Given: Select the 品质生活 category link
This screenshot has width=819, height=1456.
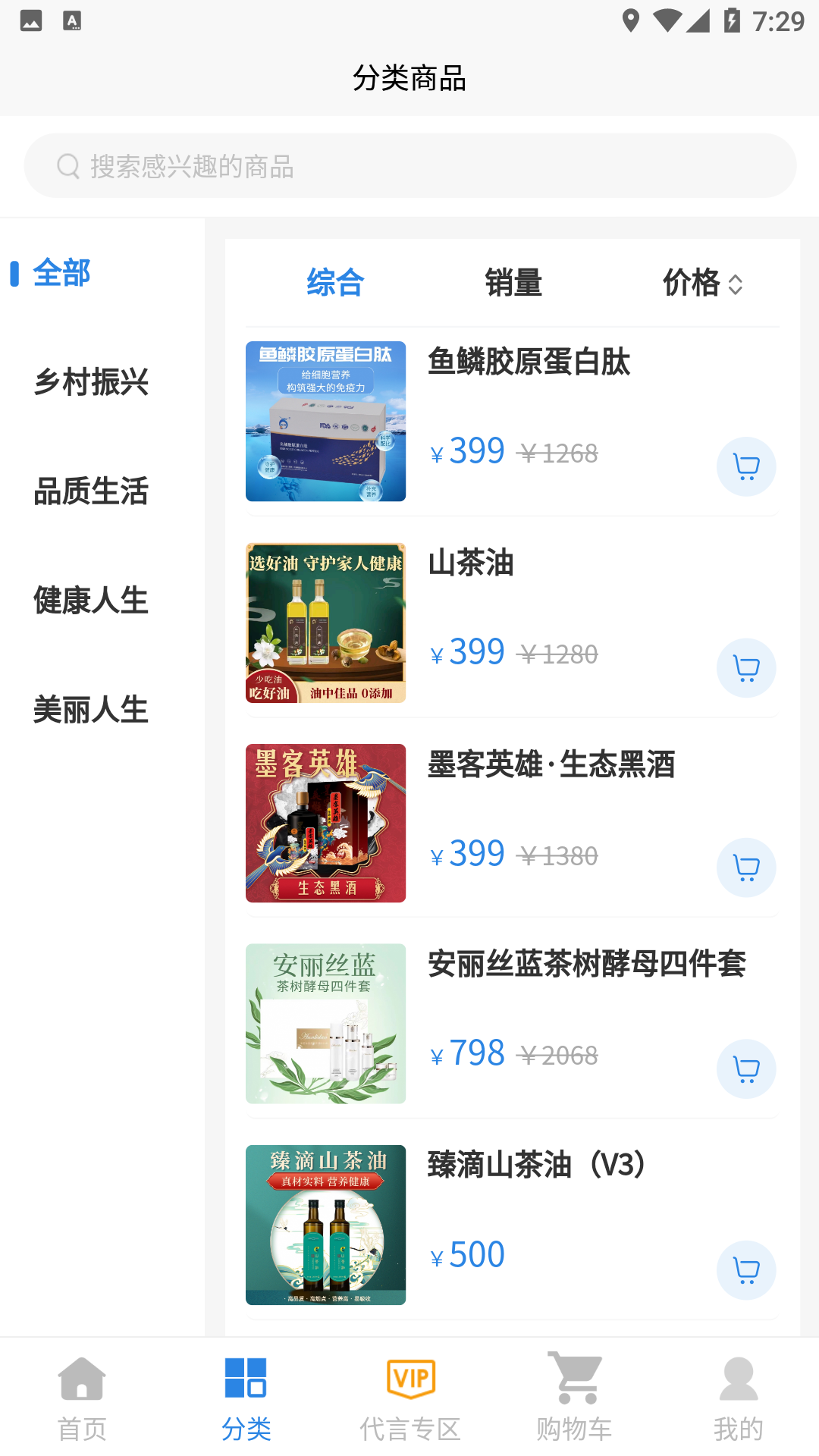Looking at the screenshot, I should pos(90,492).
